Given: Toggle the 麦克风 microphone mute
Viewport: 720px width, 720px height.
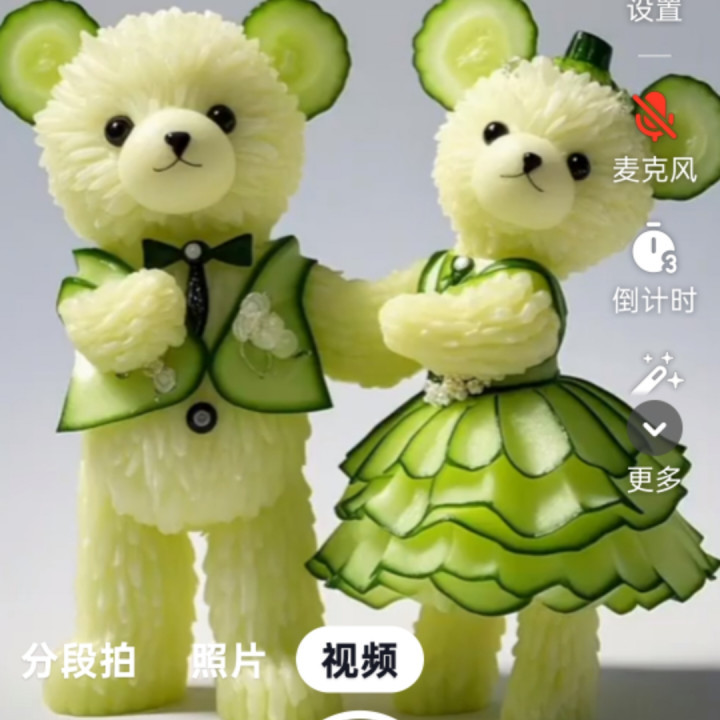Looking at the screenshot, I should point(655,119).
